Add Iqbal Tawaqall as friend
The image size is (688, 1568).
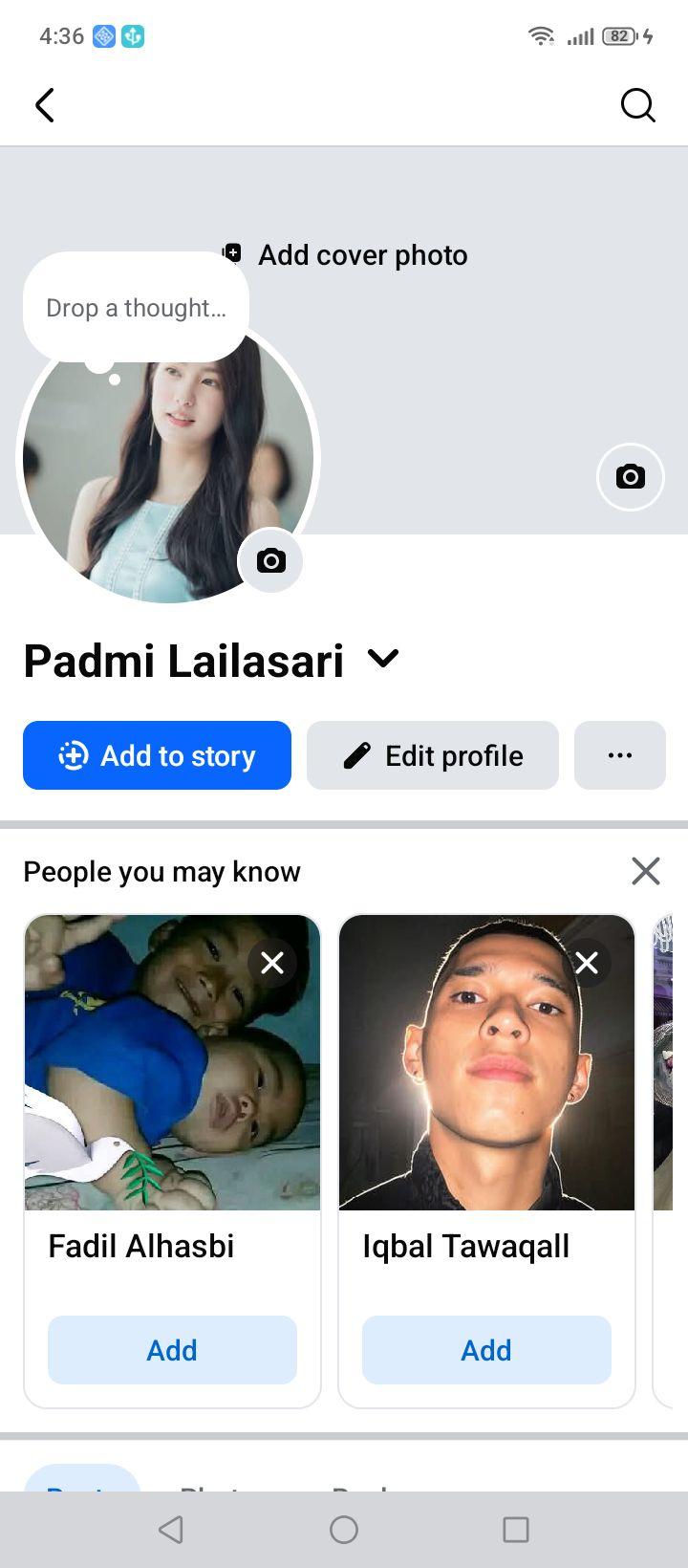pos(486,1350)
